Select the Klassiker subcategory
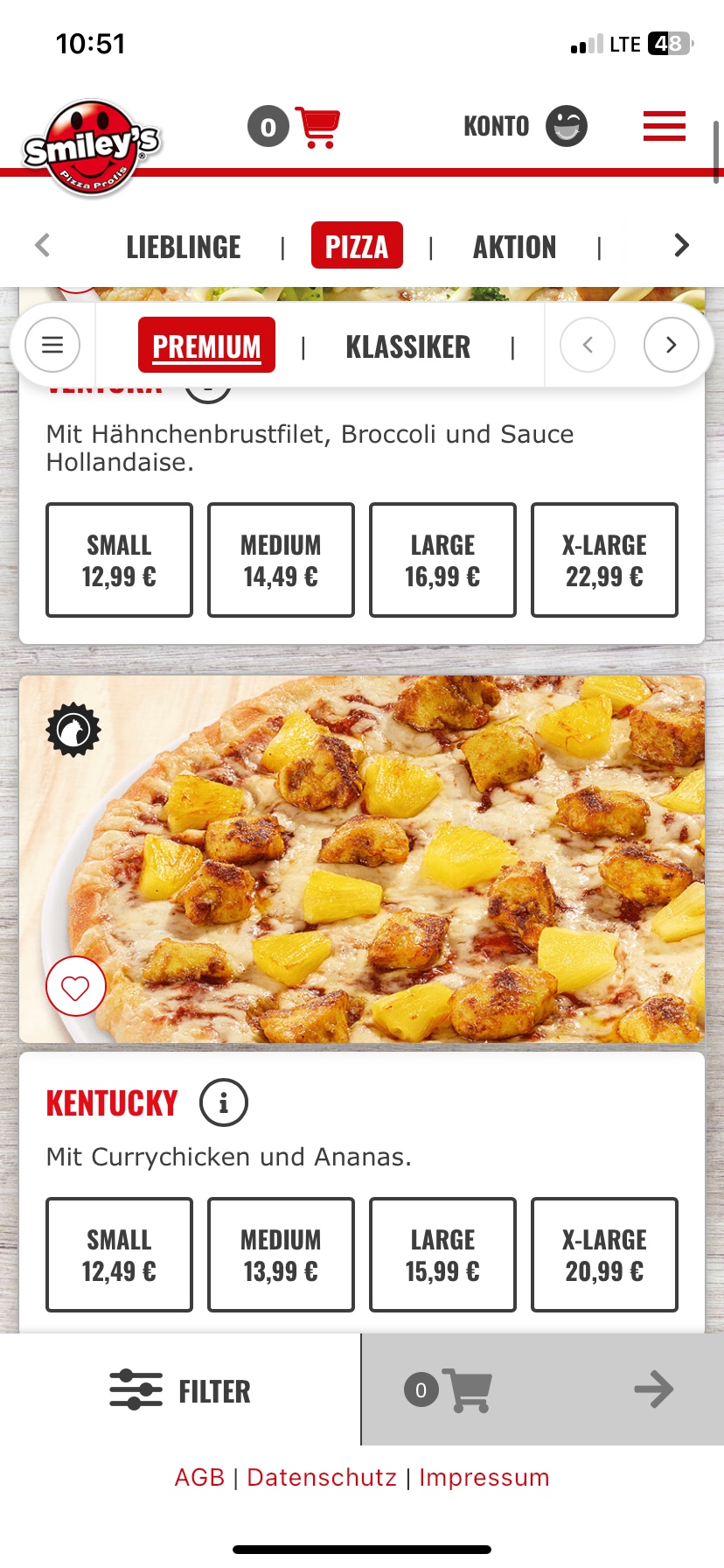The height and width of the screenshot is (1568, 724). [x=407, y=346]
